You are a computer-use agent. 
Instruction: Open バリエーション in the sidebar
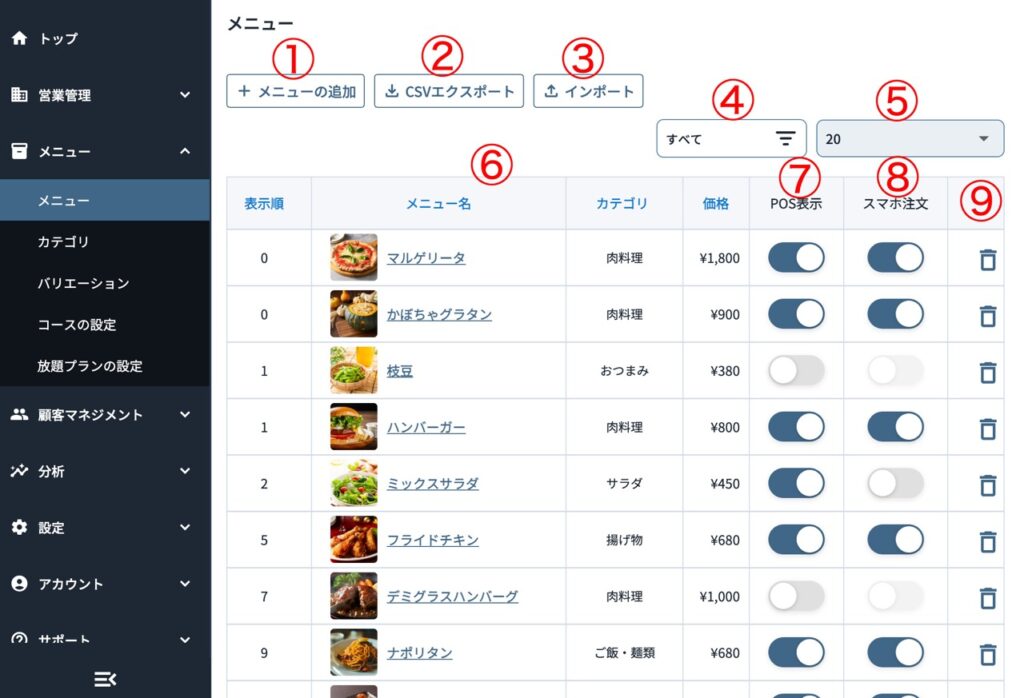coord(83,284)
